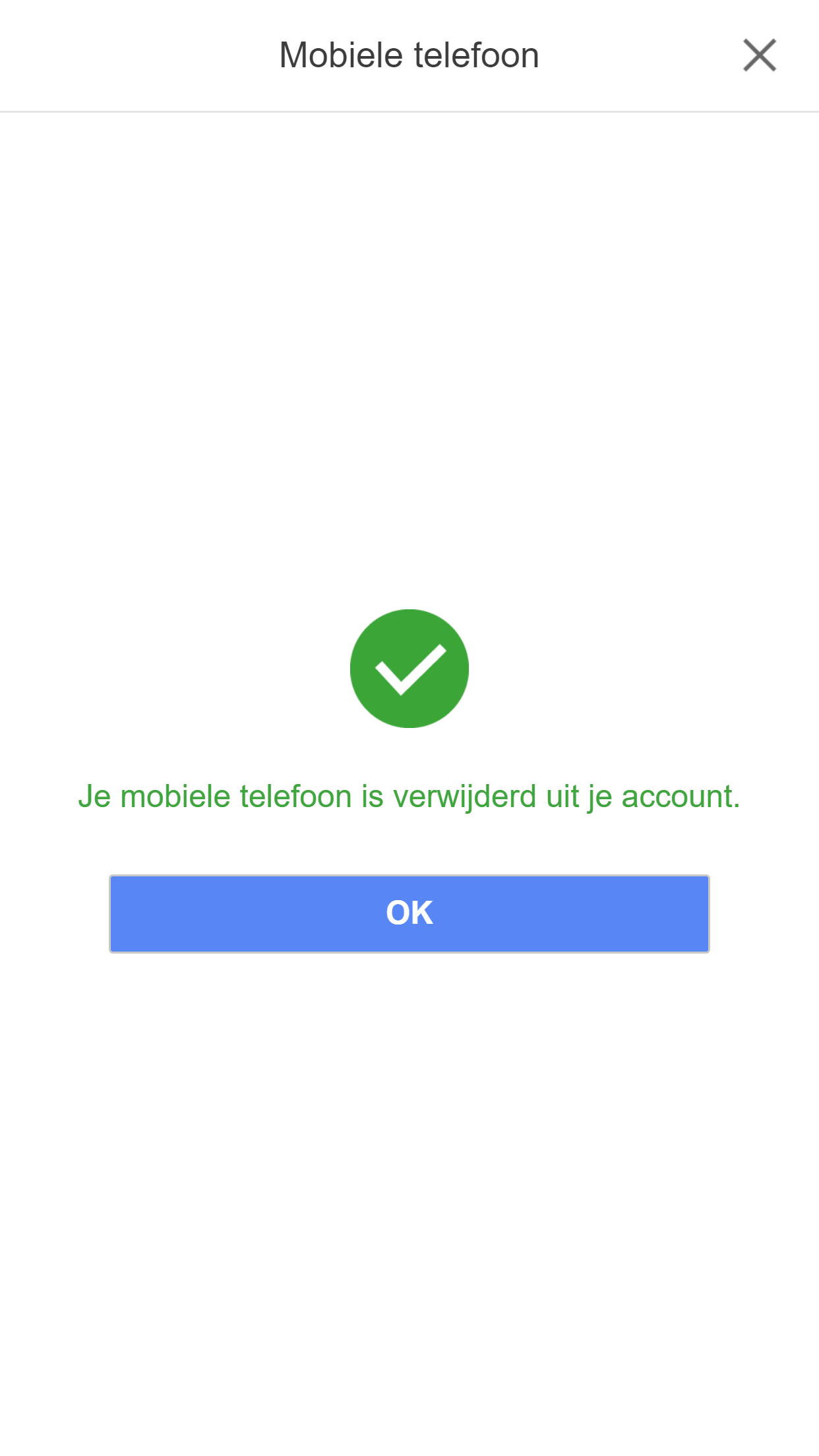Close the Mobiele telefoon dialog
The width and height of the screenshot is (819, 1456).
point(760,55)
